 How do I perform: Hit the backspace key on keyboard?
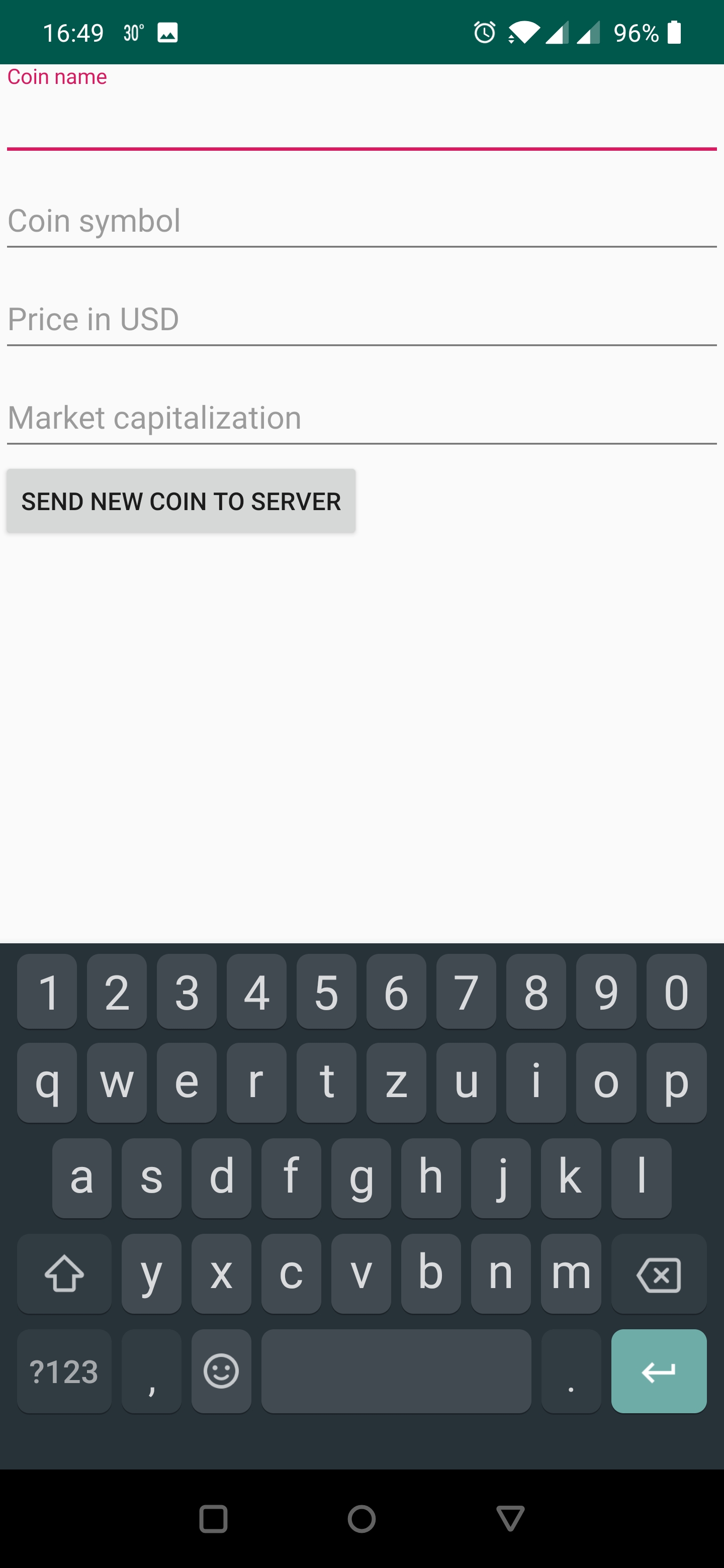658,1274
